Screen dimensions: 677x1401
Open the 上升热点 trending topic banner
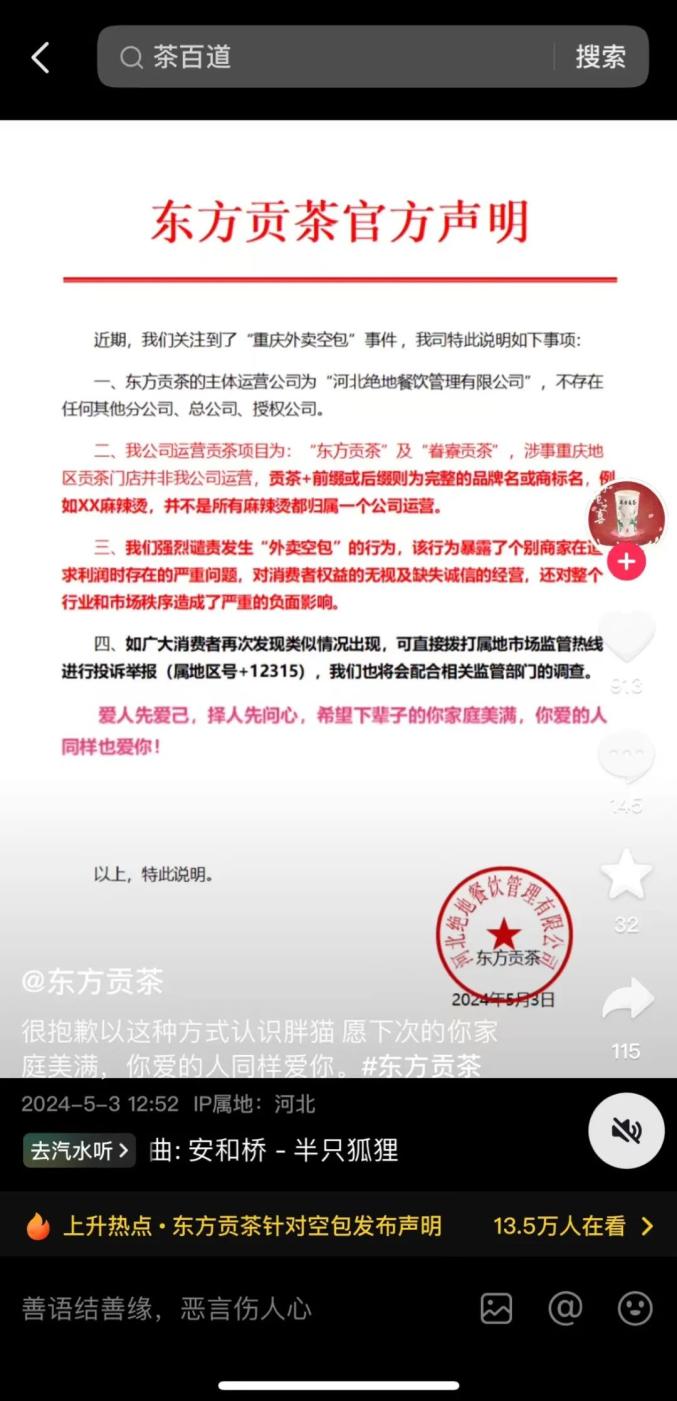[338, 1226]
